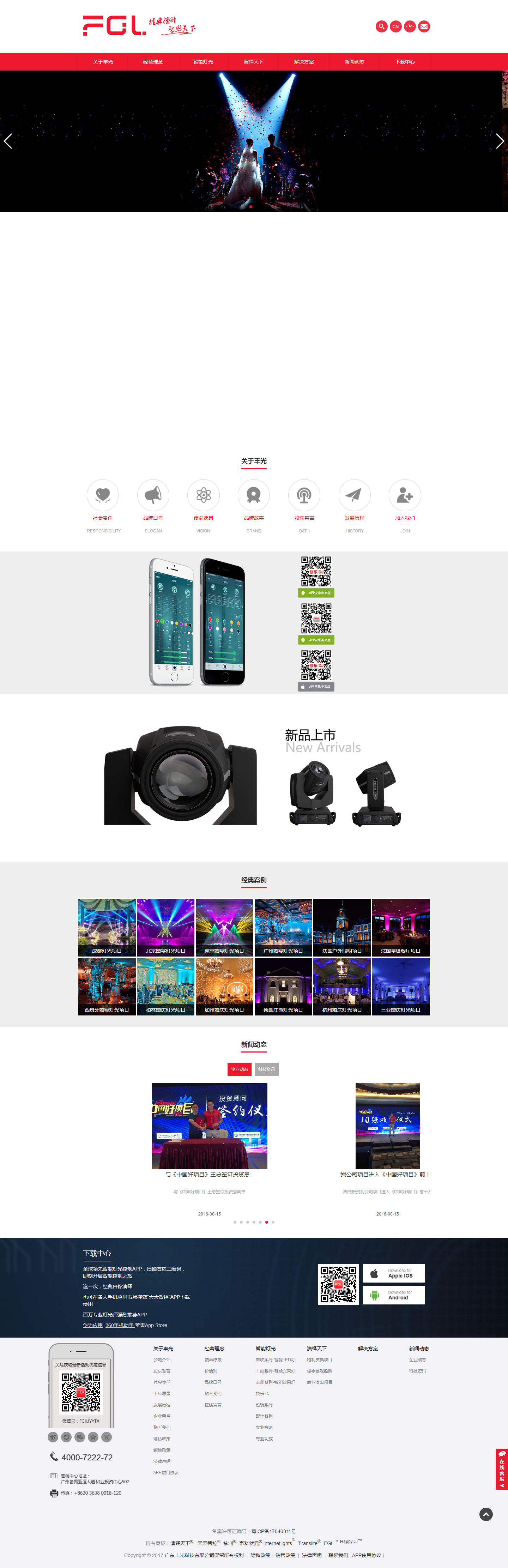Download the app for Apple iOS
Screen dimensions: 508x1568
(394, 1273)
